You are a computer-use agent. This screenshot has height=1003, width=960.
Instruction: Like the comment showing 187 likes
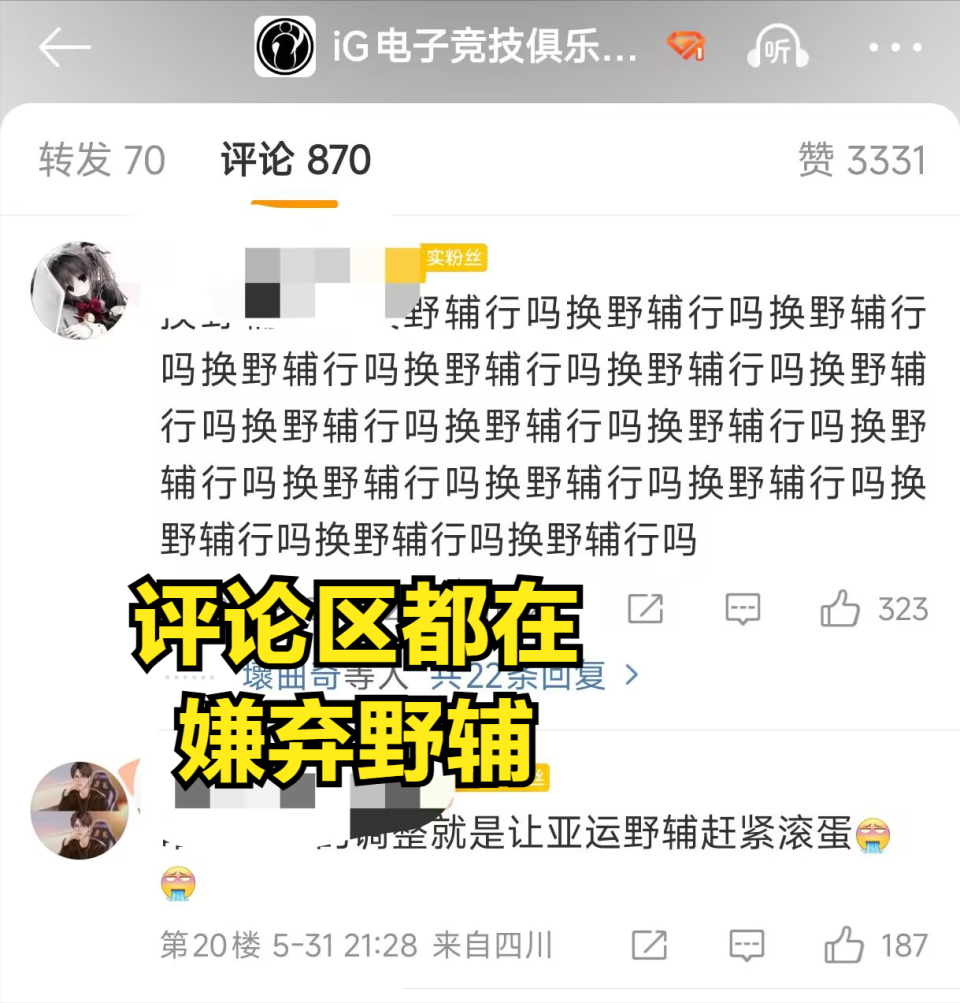click(x=845, y=944)
